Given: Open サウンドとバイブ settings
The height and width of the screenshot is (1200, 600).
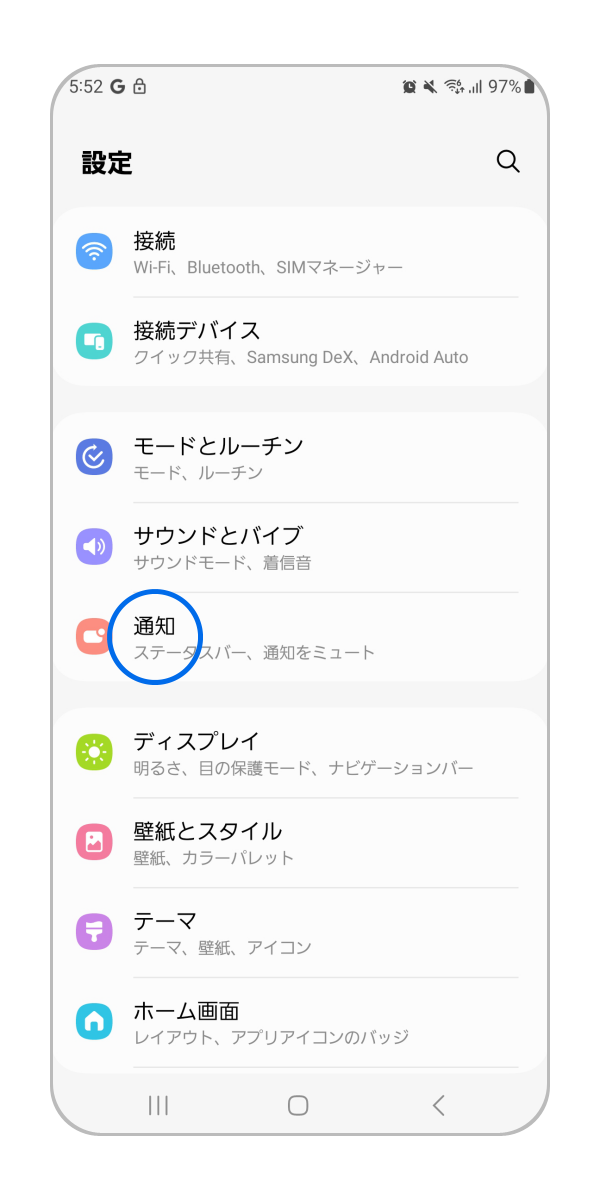Looking at the screenshot, I should tap(300, 547).
